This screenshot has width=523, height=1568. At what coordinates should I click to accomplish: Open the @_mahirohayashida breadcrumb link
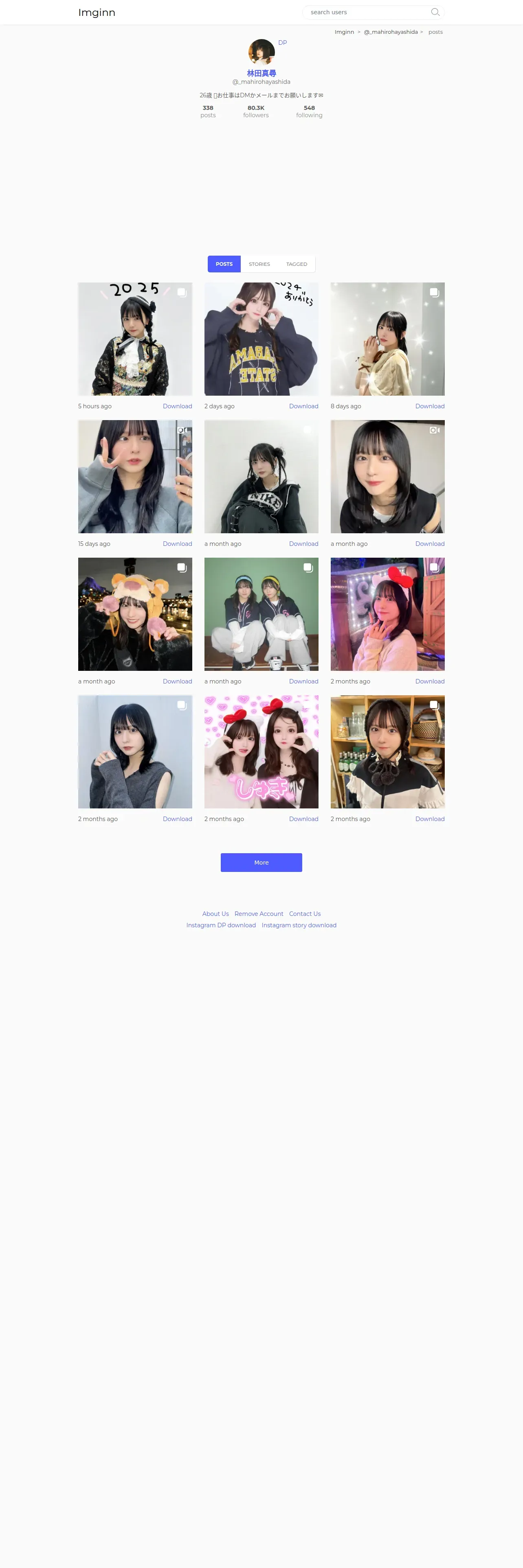[390, 32]
